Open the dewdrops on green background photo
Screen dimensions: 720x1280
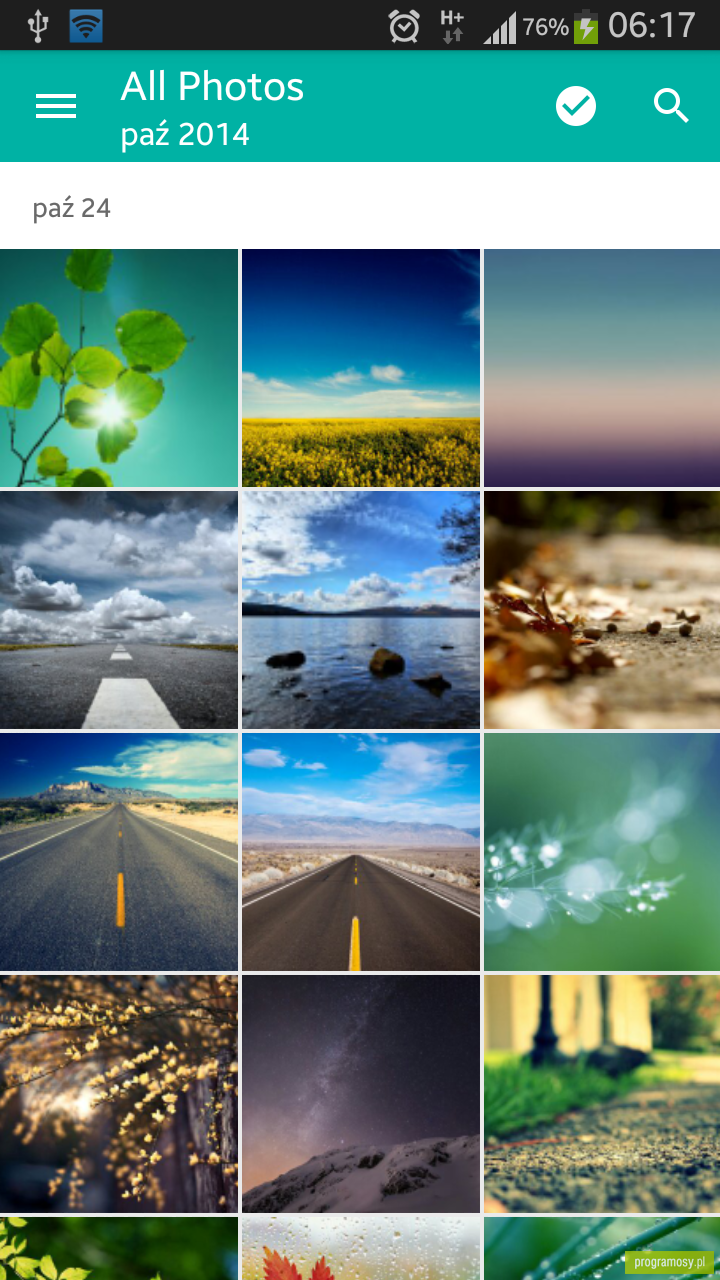click(602, 852)
